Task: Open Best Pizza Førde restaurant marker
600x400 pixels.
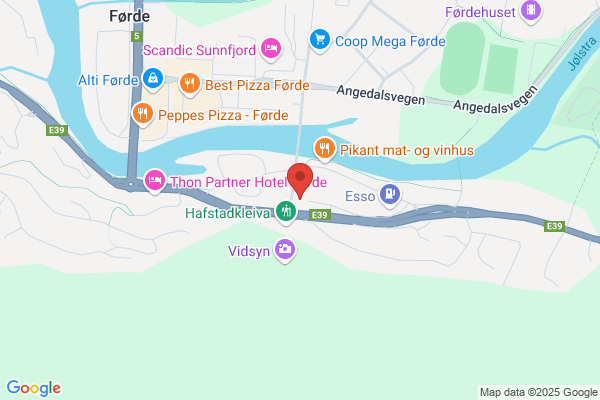Action: click(190, 84)
